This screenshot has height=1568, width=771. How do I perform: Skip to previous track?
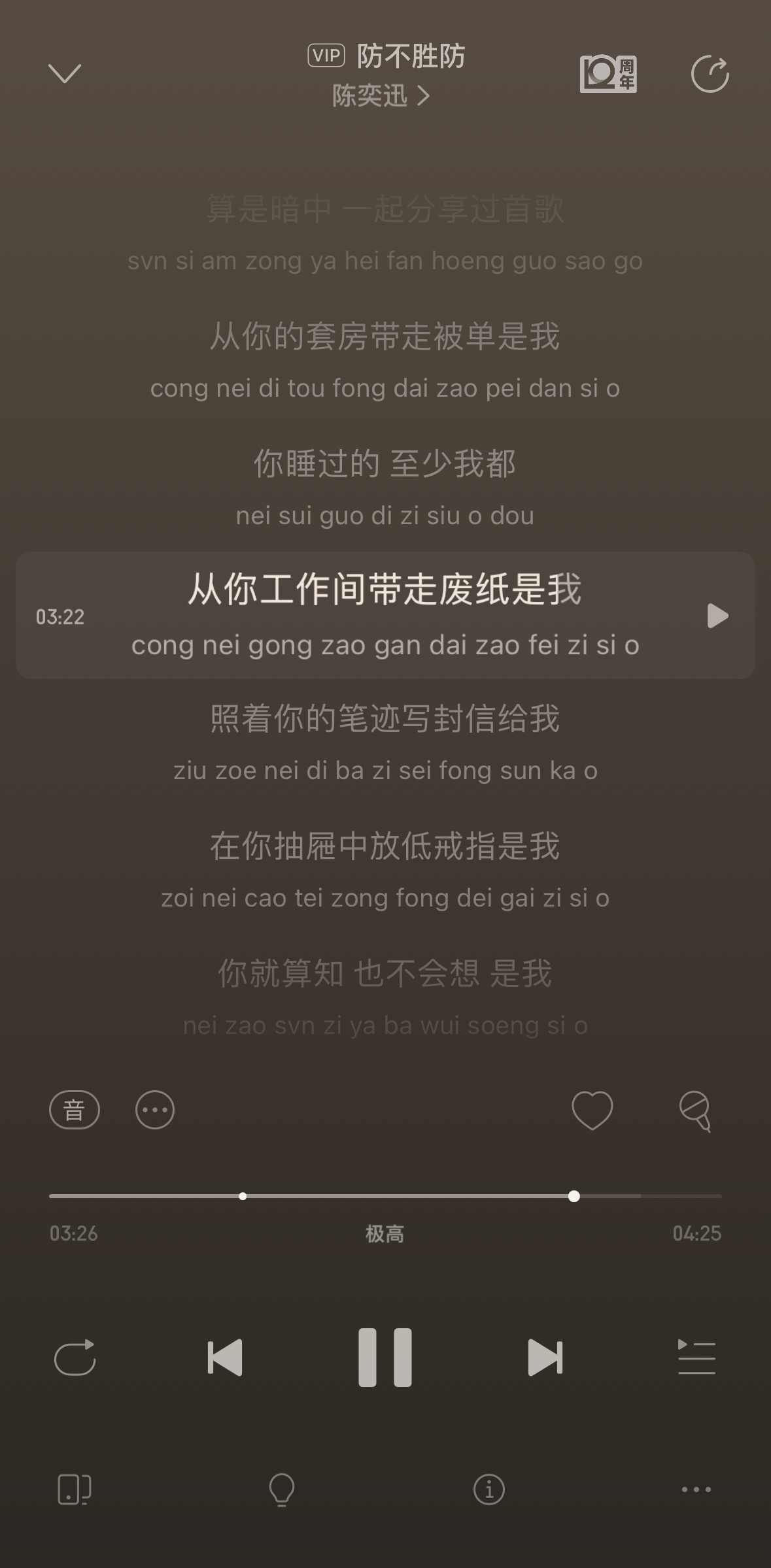[225, 1358]
